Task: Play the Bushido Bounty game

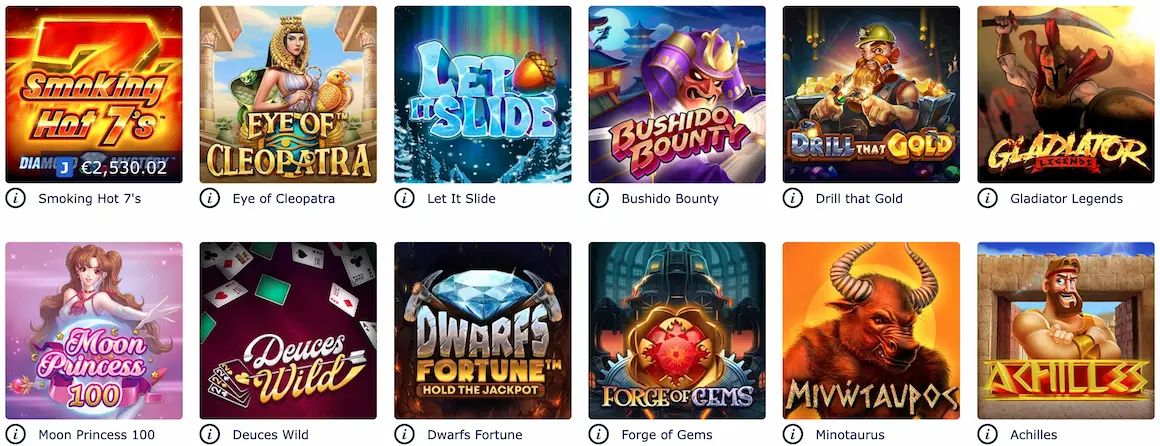Action: 676,94
